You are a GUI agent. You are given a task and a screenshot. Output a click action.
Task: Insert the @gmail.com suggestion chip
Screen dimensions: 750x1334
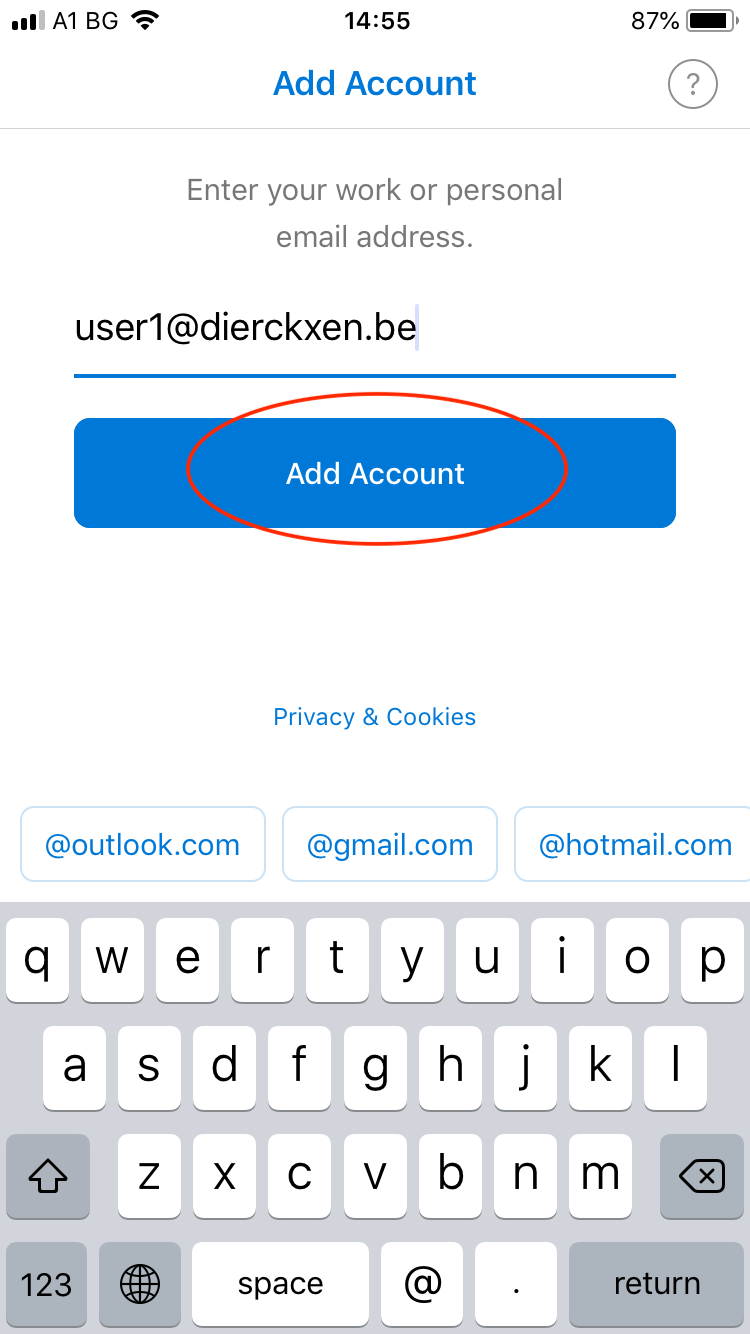click(x=390, y=845)
